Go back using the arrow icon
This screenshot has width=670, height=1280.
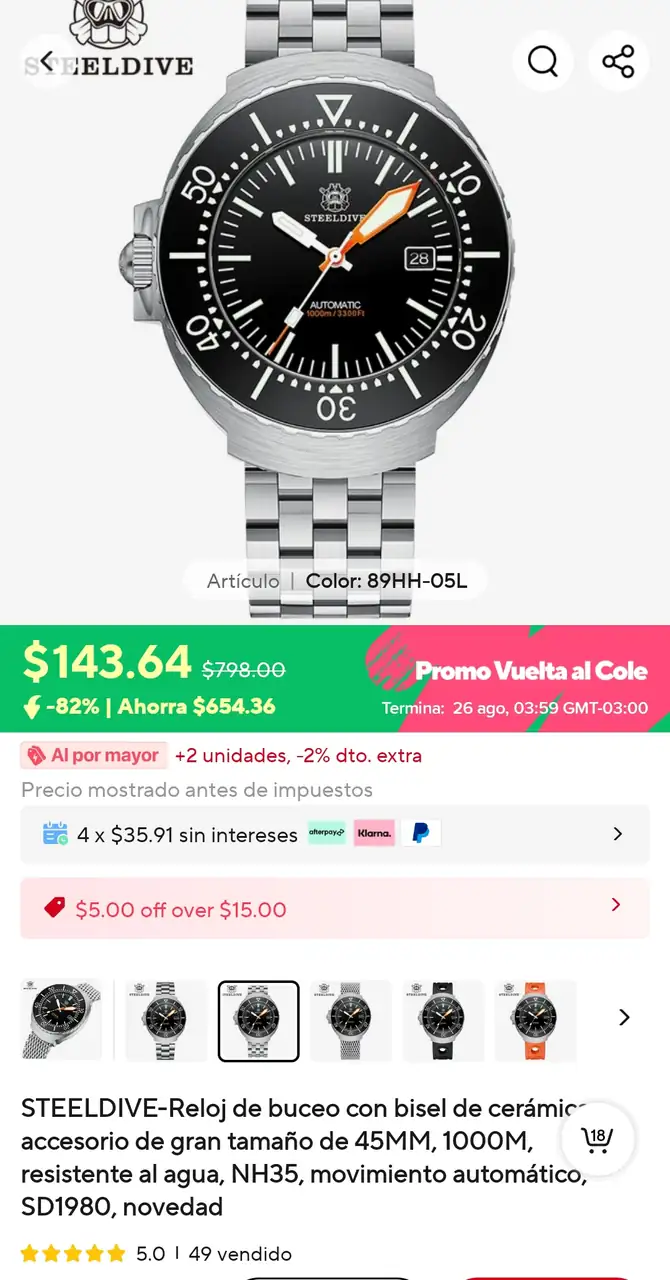[x=46, y=61]
